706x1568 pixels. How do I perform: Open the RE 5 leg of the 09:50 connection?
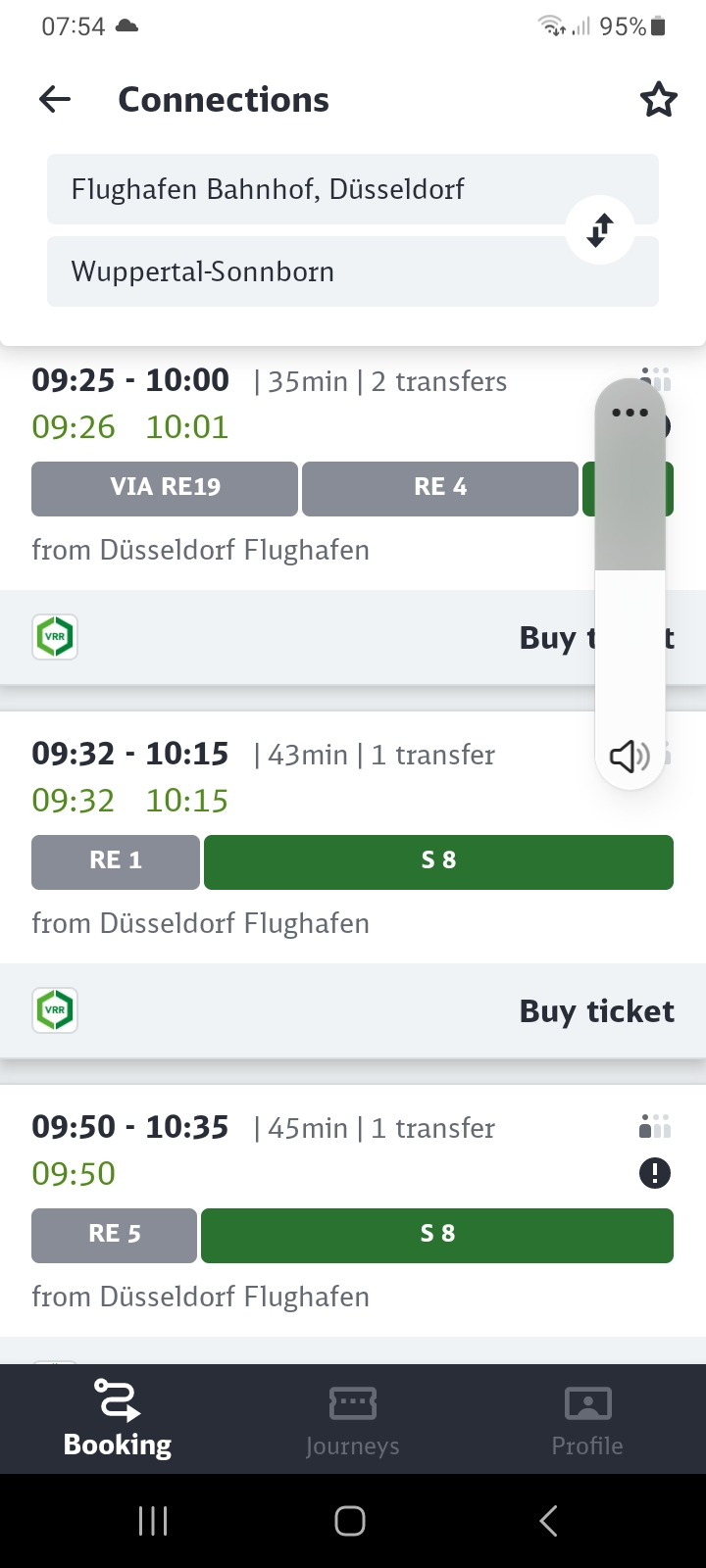pos(114,1235)
